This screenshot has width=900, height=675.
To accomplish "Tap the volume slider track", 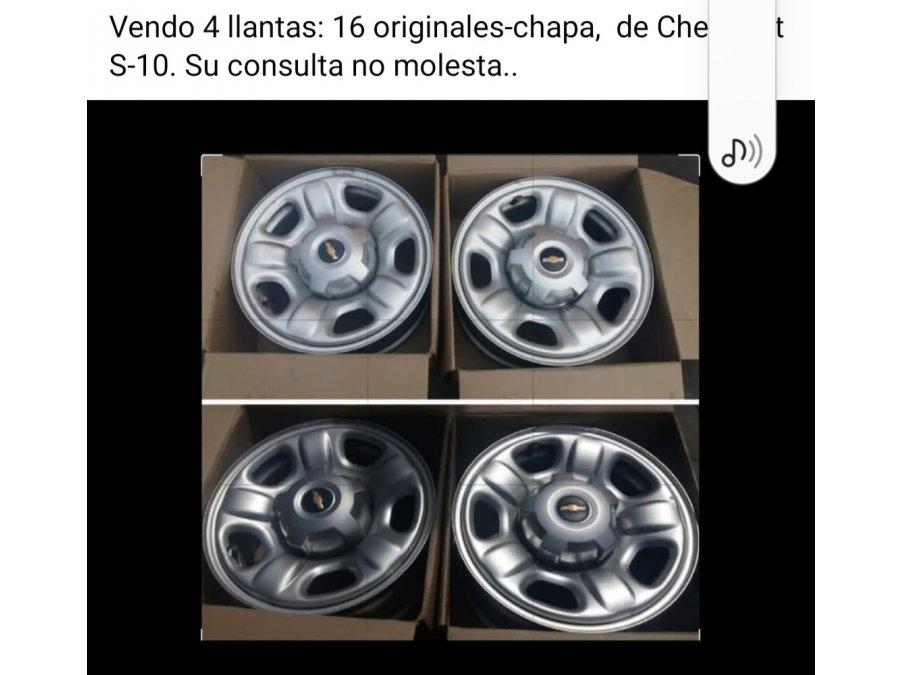I will coord(741,60).
